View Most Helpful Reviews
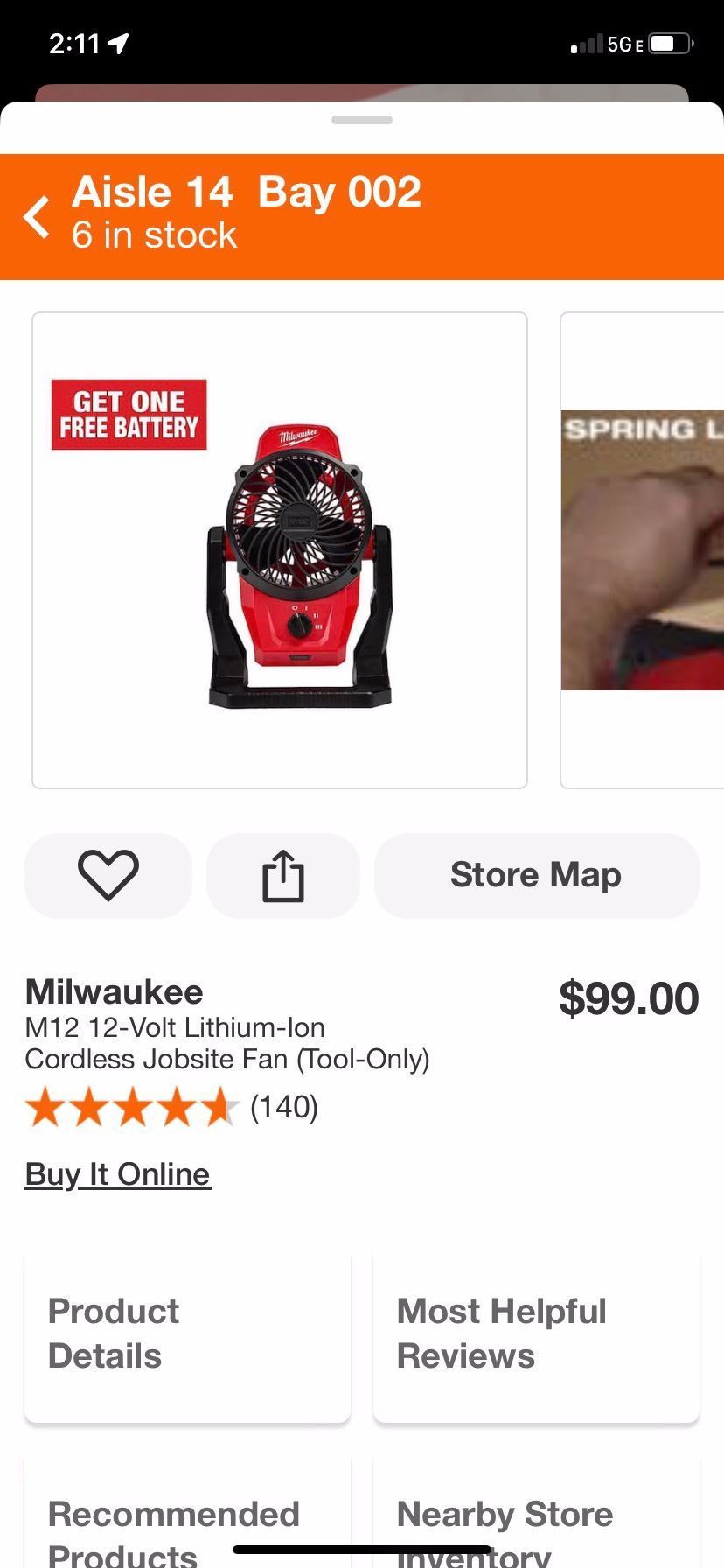724x1568 pixels. (x=536, y=1333)
